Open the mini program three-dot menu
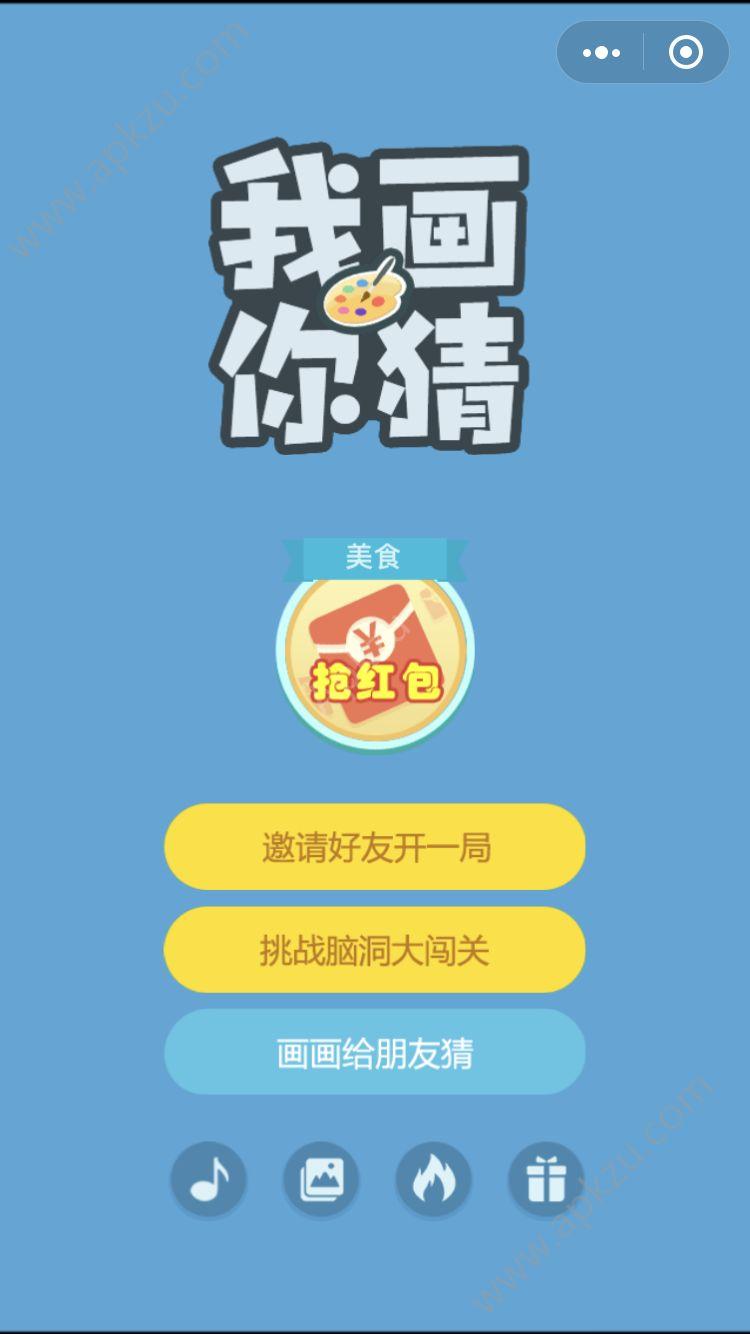 click(x=601, y=52)
